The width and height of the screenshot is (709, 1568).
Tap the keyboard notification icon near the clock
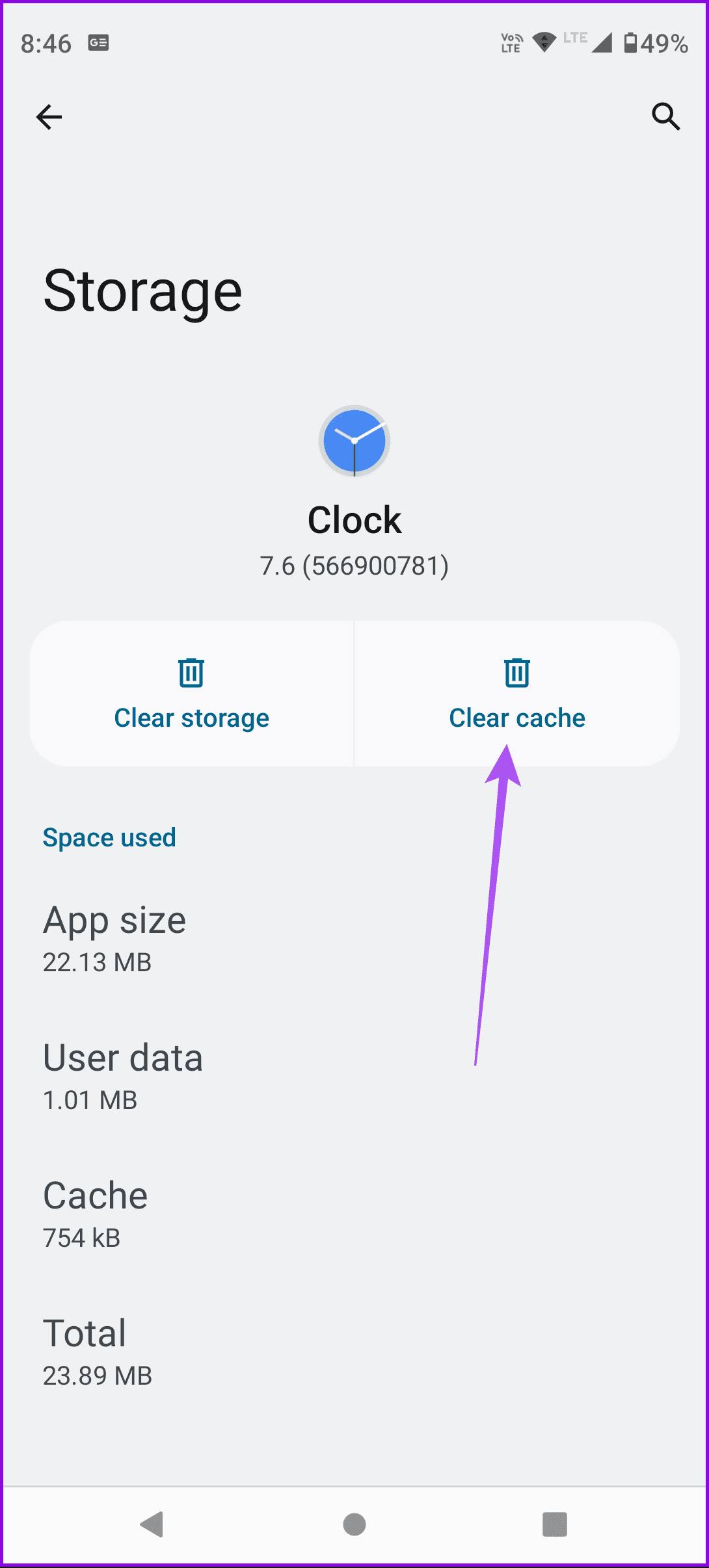click(x=98, y=43)
